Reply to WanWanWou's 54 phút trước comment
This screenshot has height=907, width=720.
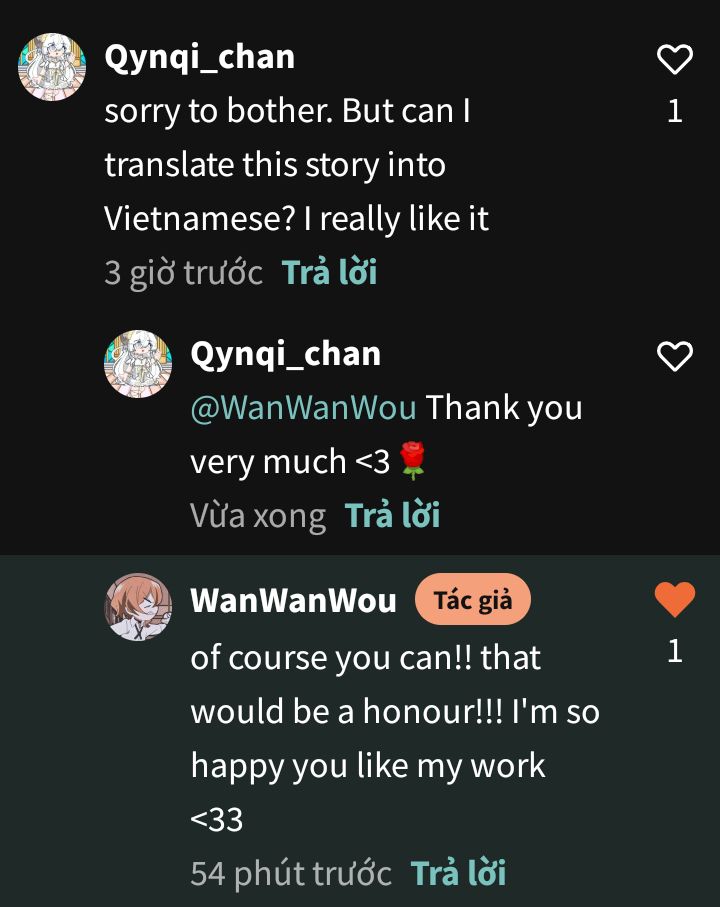coord(458,873)
